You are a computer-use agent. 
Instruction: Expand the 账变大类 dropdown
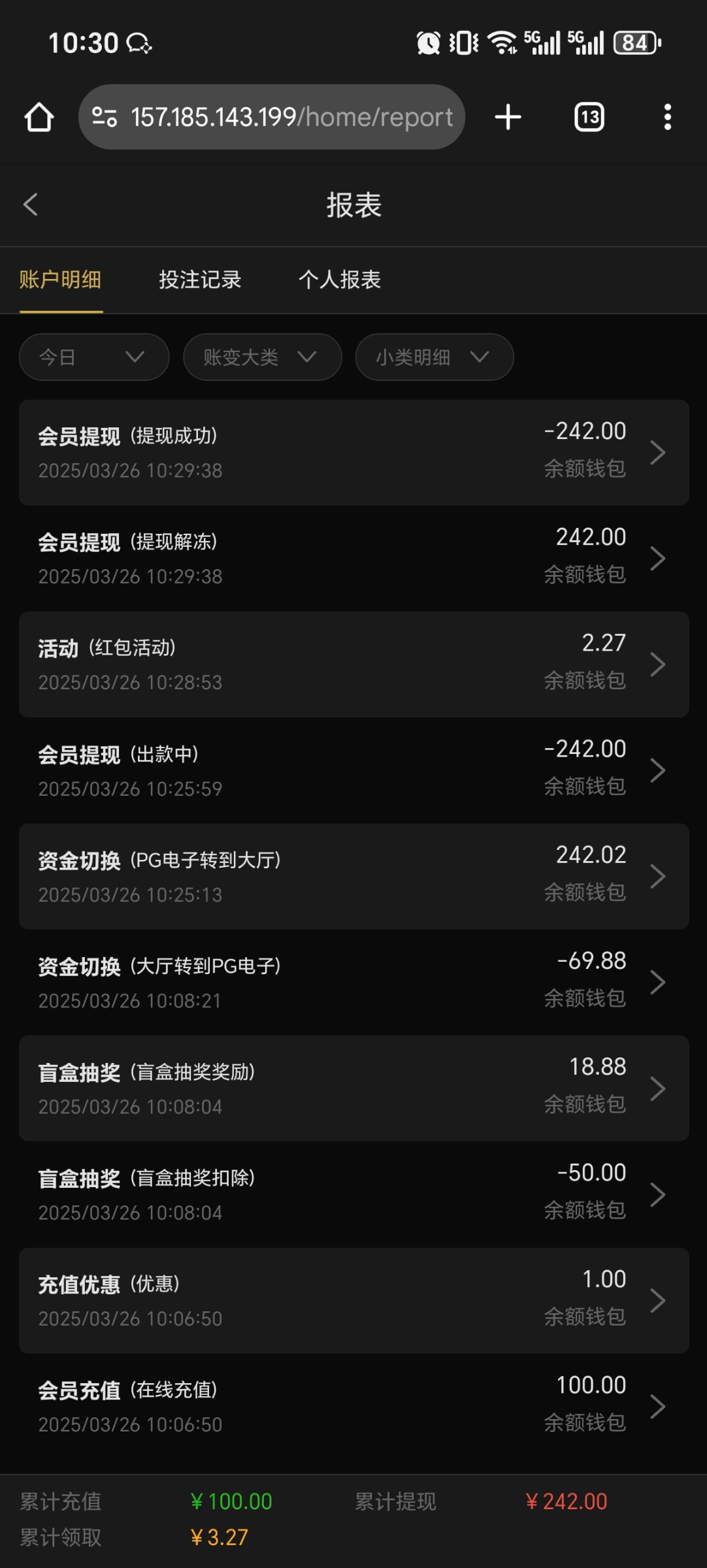click(263, 357)
